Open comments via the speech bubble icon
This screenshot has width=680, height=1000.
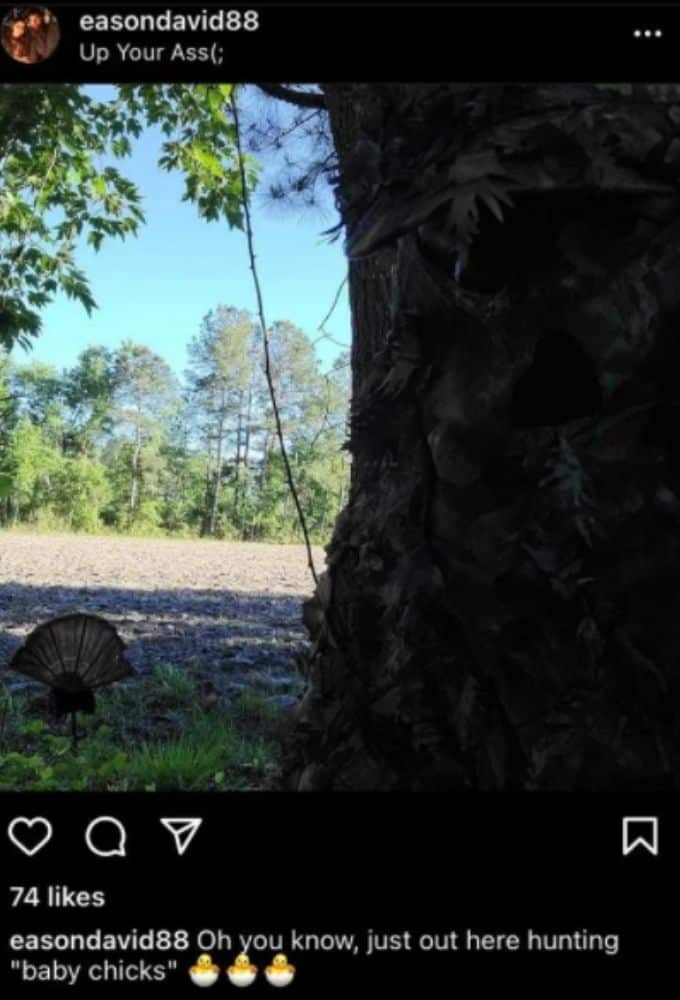click(105, 836)
